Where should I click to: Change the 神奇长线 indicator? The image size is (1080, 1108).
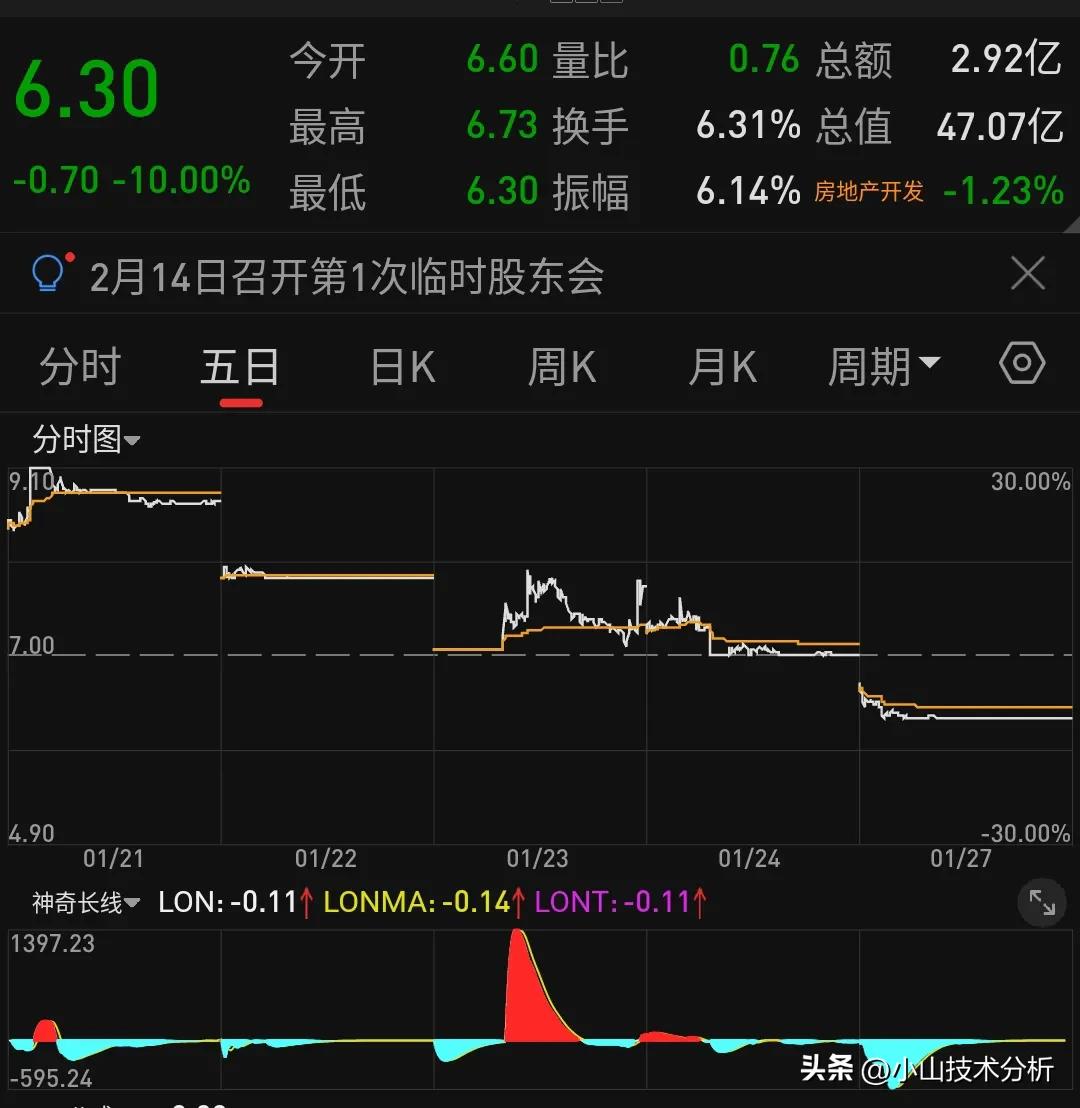pos(86,903)
